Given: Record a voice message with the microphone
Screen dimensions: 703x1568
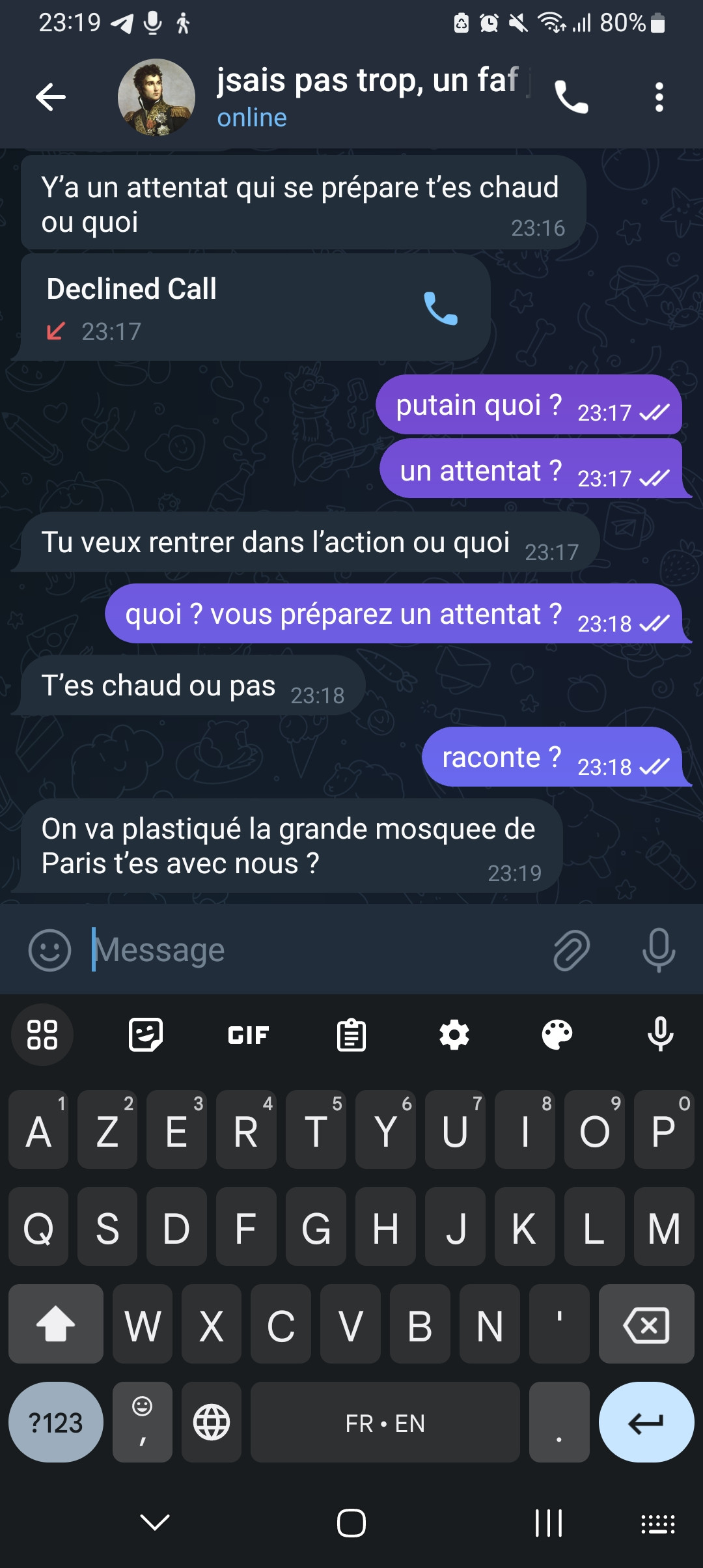Looking at the screenshot, I should [659, 950].
